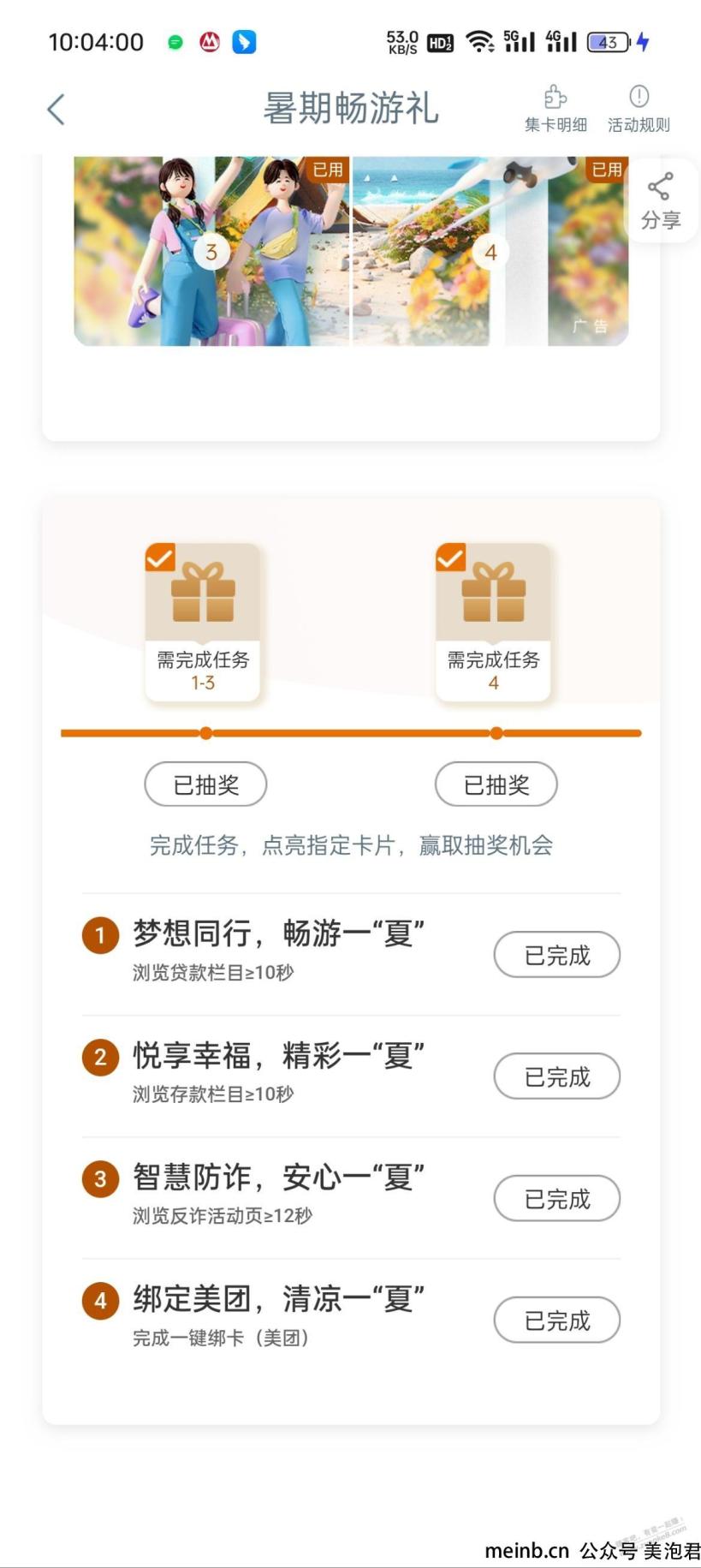Screen dimensions: 701x1568
Task: Open card number 4 with the beach
Action: 490,251
